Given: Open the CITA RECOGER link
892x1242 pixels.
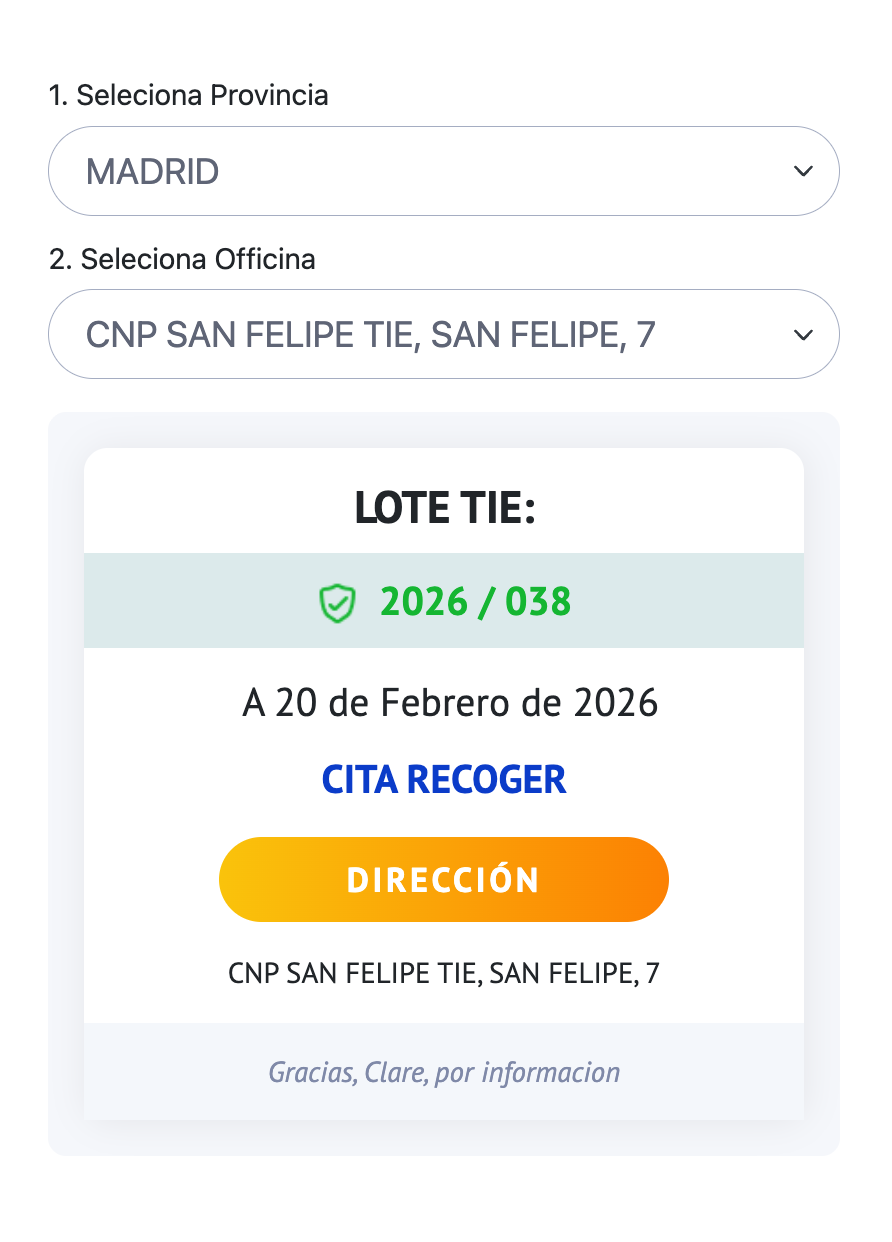Looking at the screenshot, I should click(x=444, y=780).
